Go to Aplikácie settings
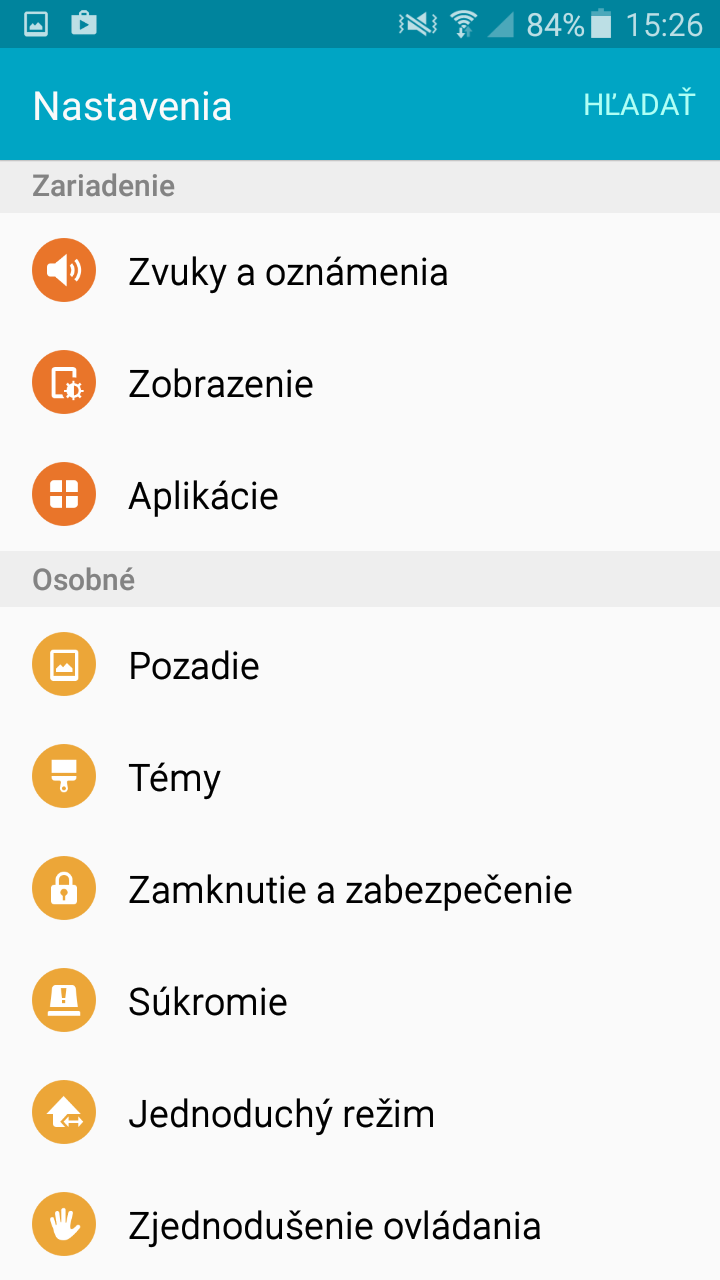This screenshot has width=720, height=1280. coord(360,495)
